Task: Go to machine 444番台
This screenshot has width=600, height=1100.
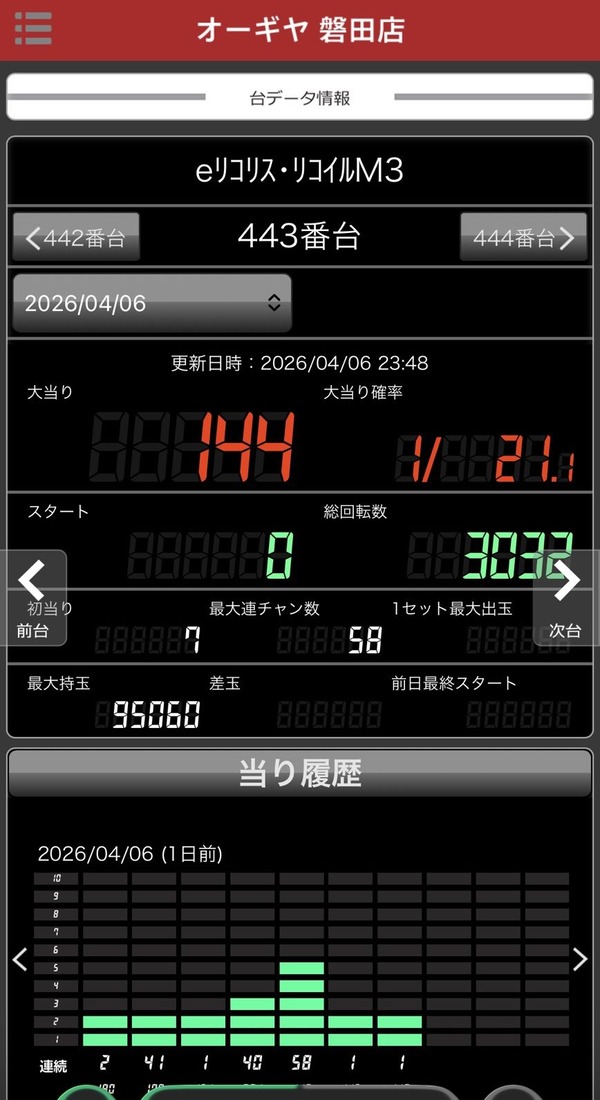Action: (524, 238)
